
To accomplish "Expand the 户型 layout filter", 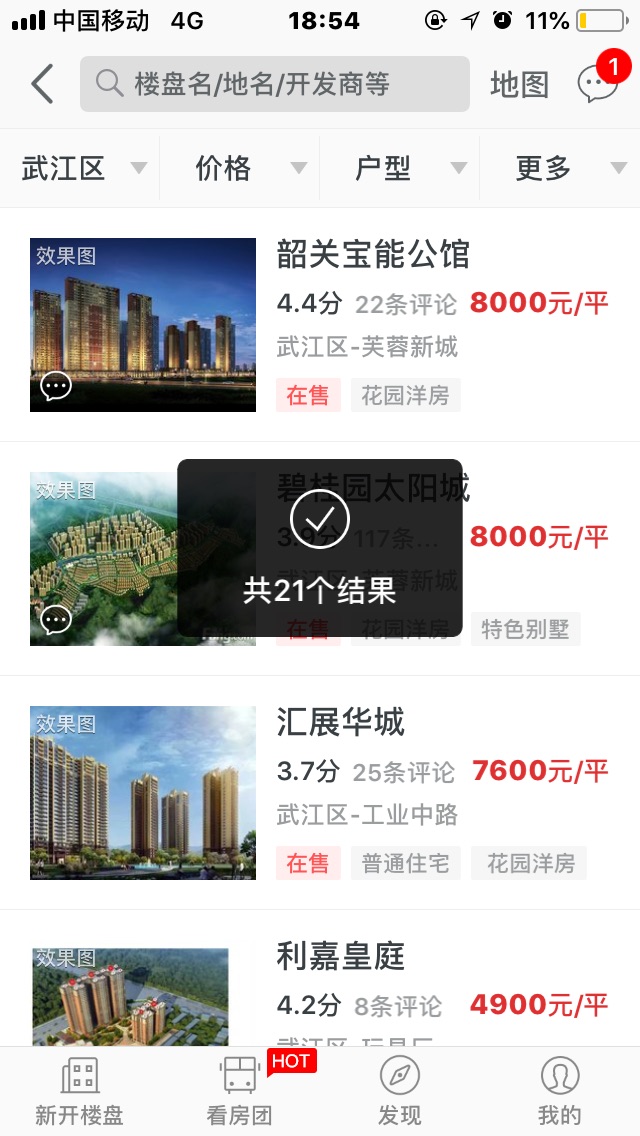I will (x=400, y=168).
